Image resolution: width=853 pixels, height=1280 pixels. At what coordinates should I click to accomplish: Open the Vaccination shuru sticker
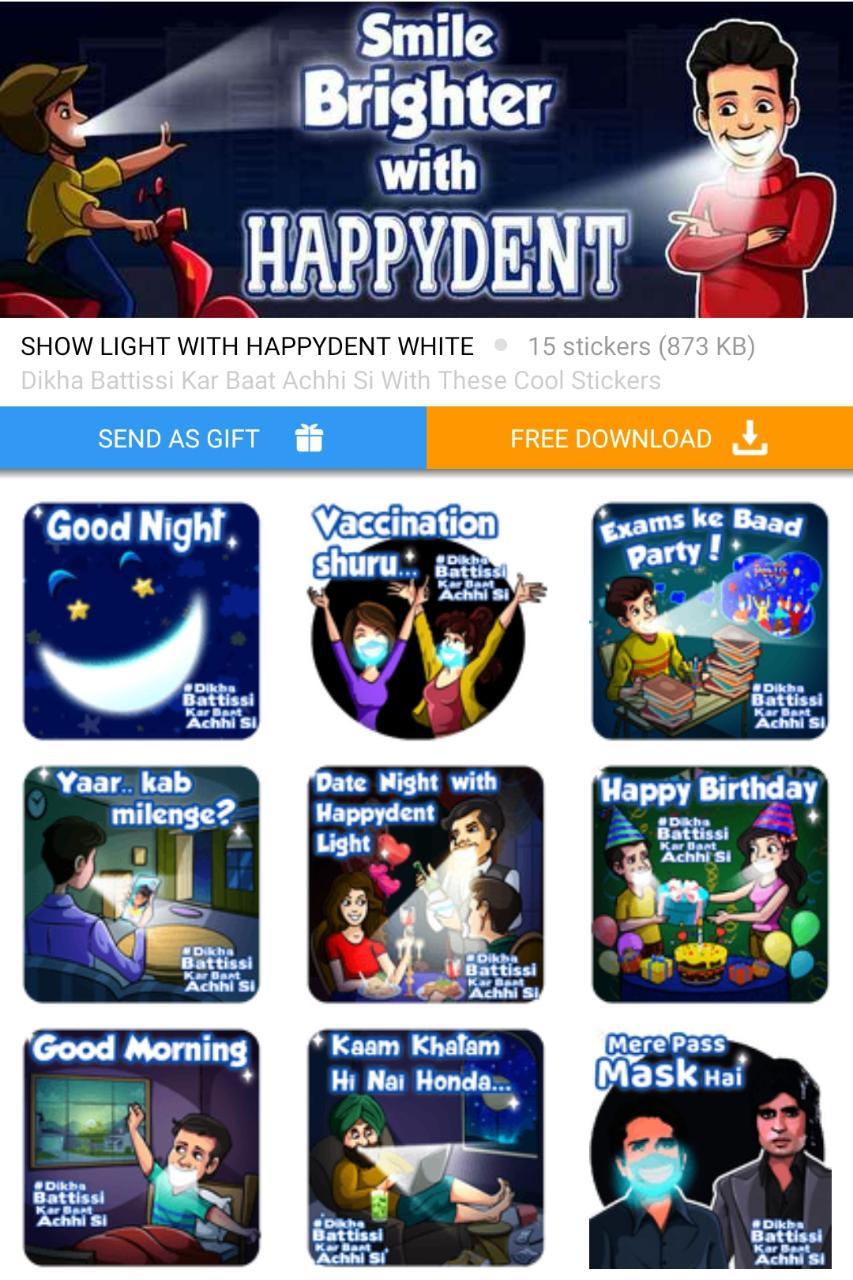click(x=425, y=620)
